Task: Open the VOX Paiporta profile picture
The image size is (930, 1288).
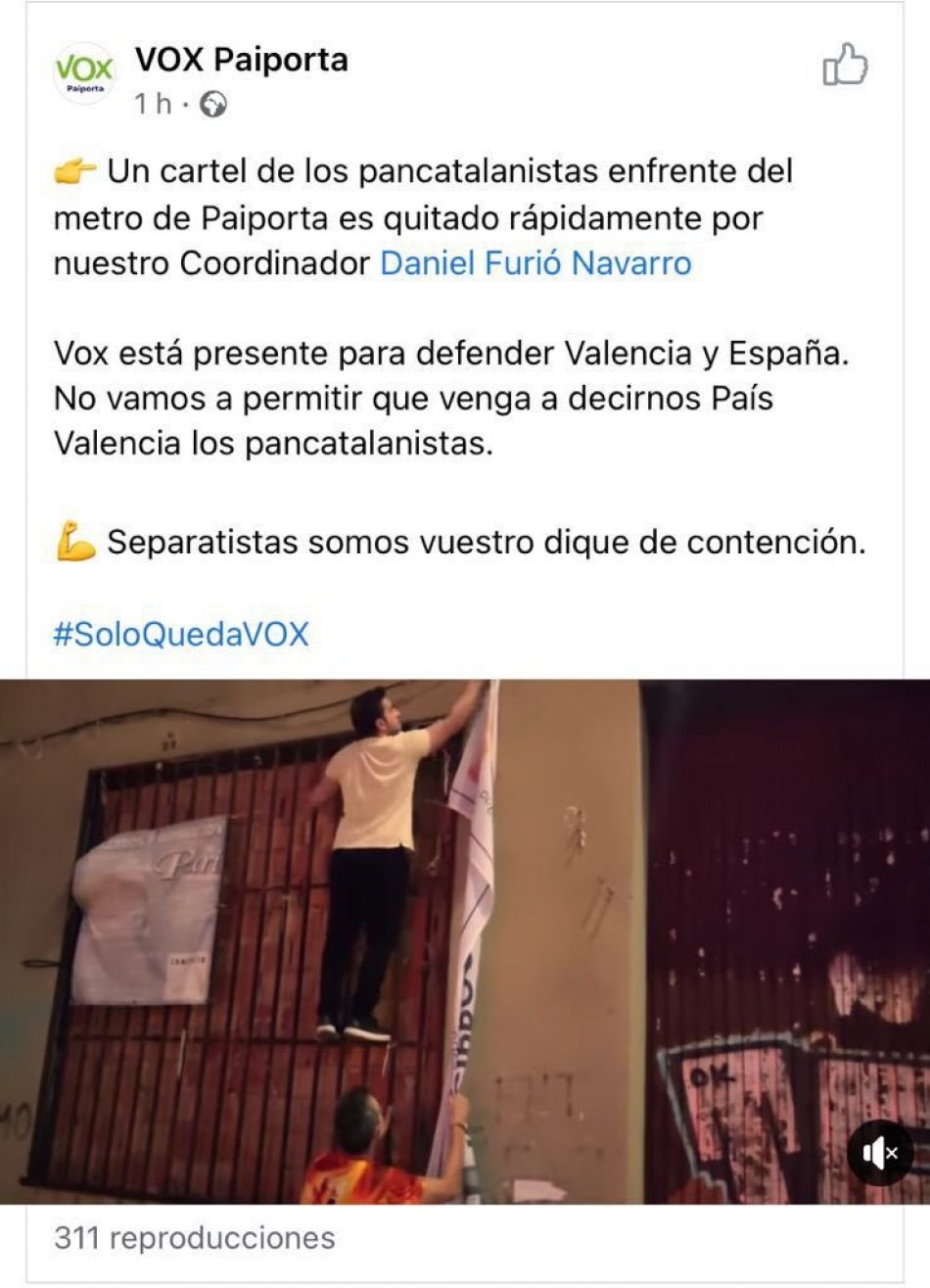Action: click(x=83, y=72)
